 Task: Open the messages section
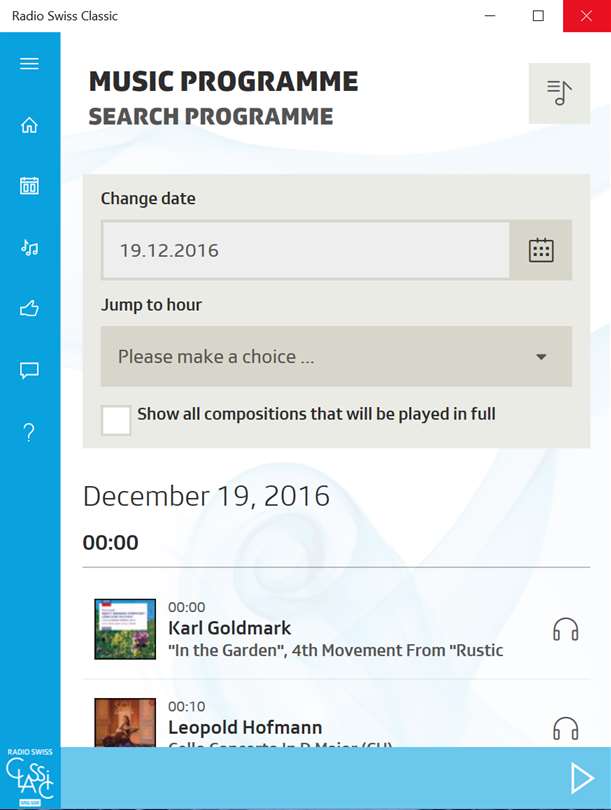pos(29,370)
